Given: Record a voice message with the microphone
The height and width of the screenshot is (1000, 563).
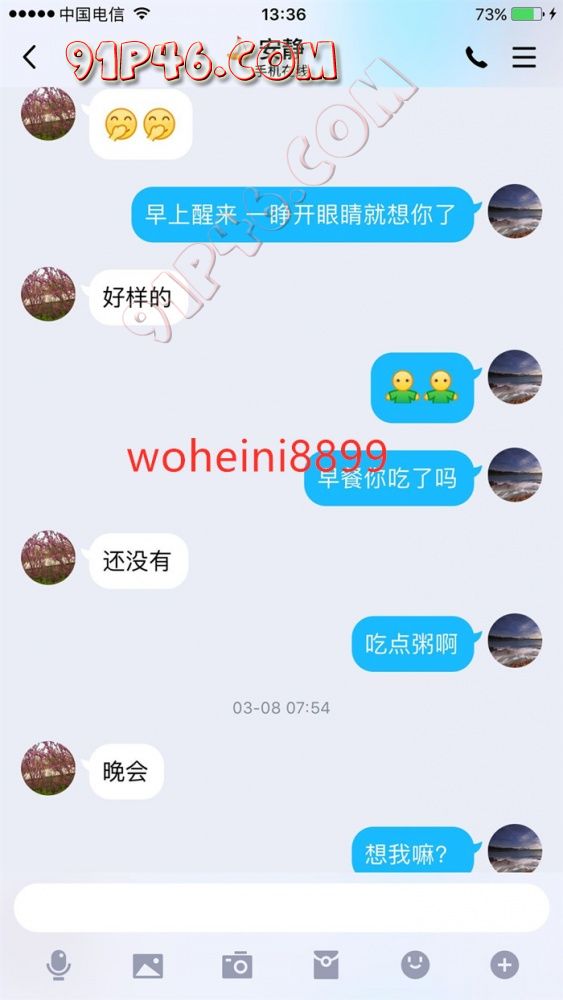Looking at the screenshot, I should click(x=58, y=965).
